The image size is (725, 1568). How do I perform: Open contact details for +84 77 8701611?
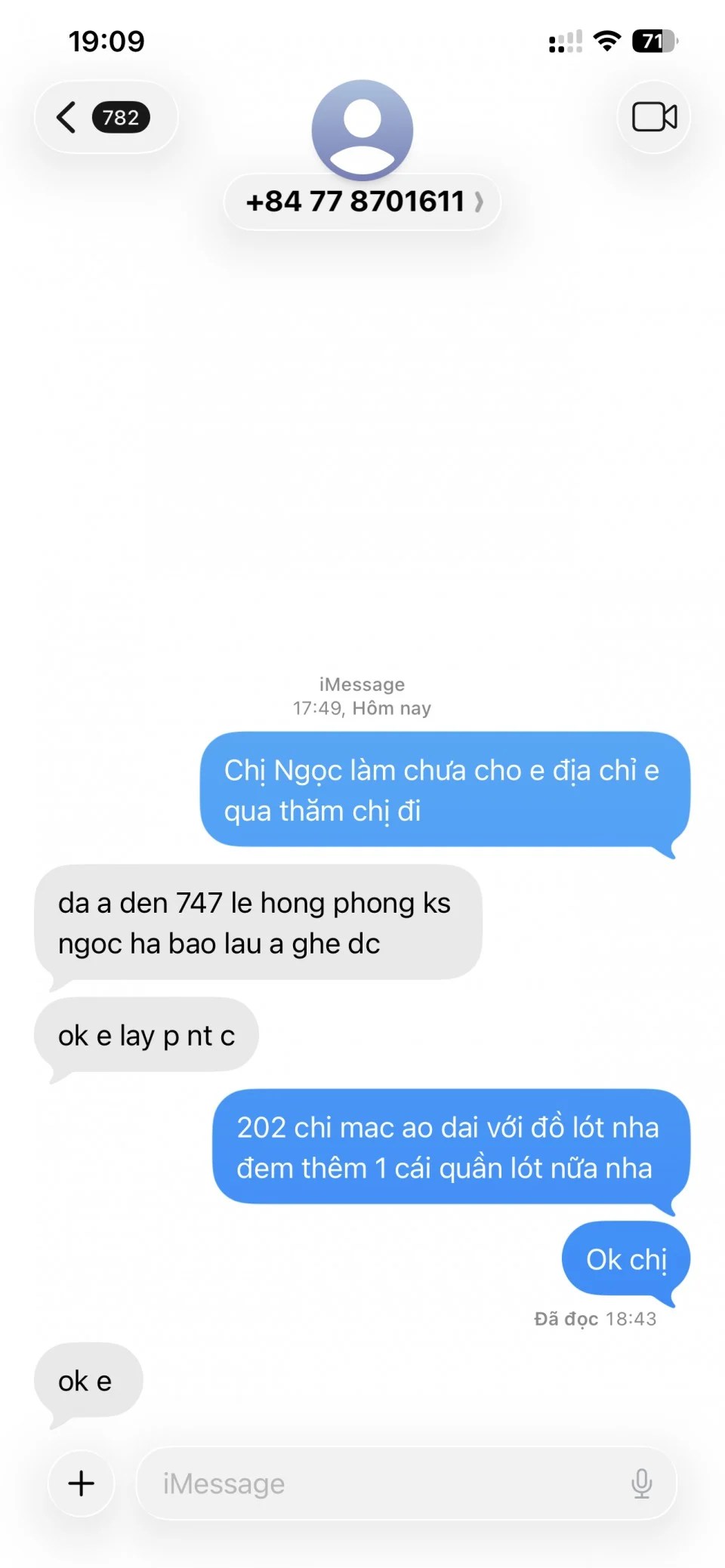click(362, 202)
